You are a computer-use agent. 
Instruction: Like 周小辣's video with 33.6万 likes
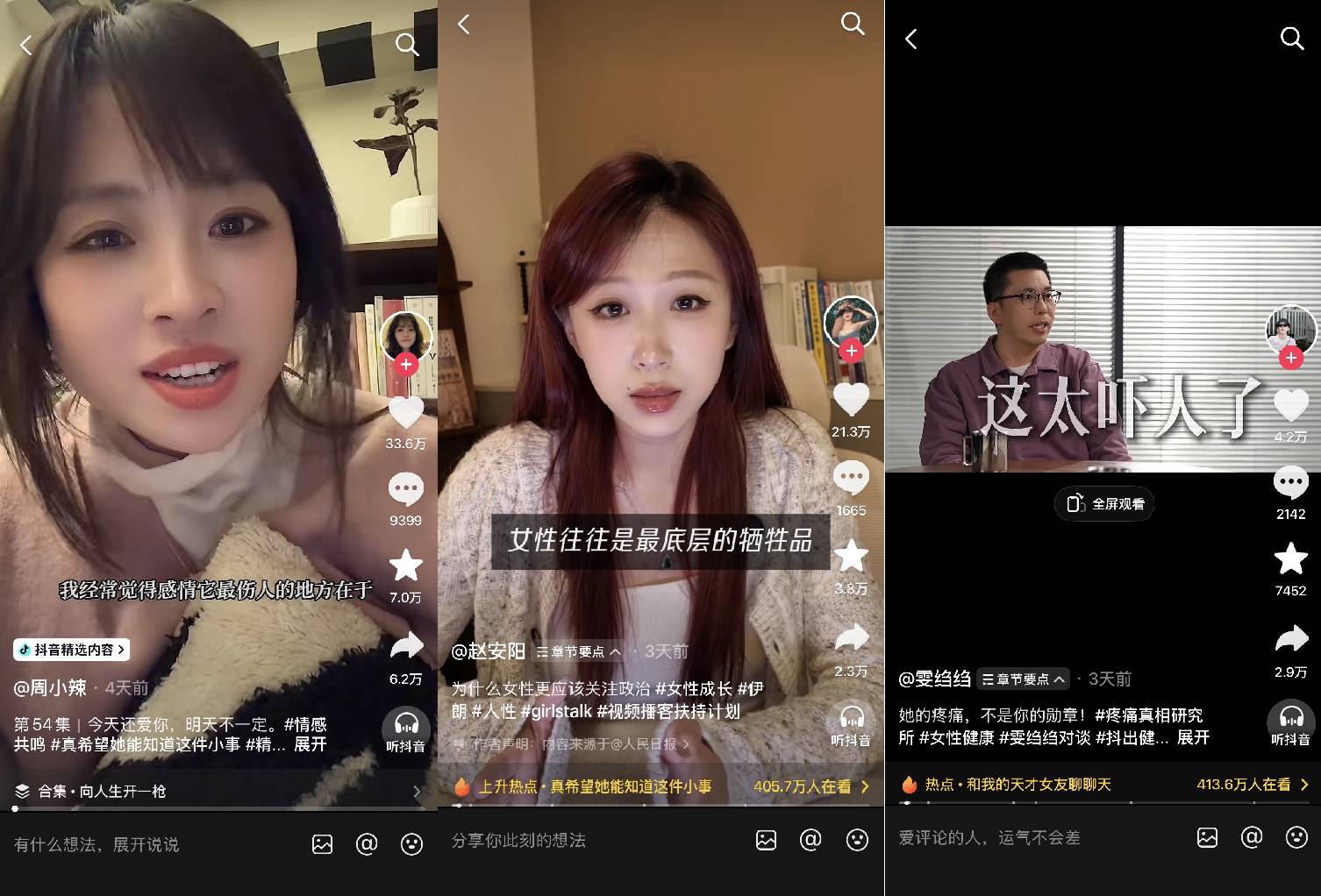405,412
